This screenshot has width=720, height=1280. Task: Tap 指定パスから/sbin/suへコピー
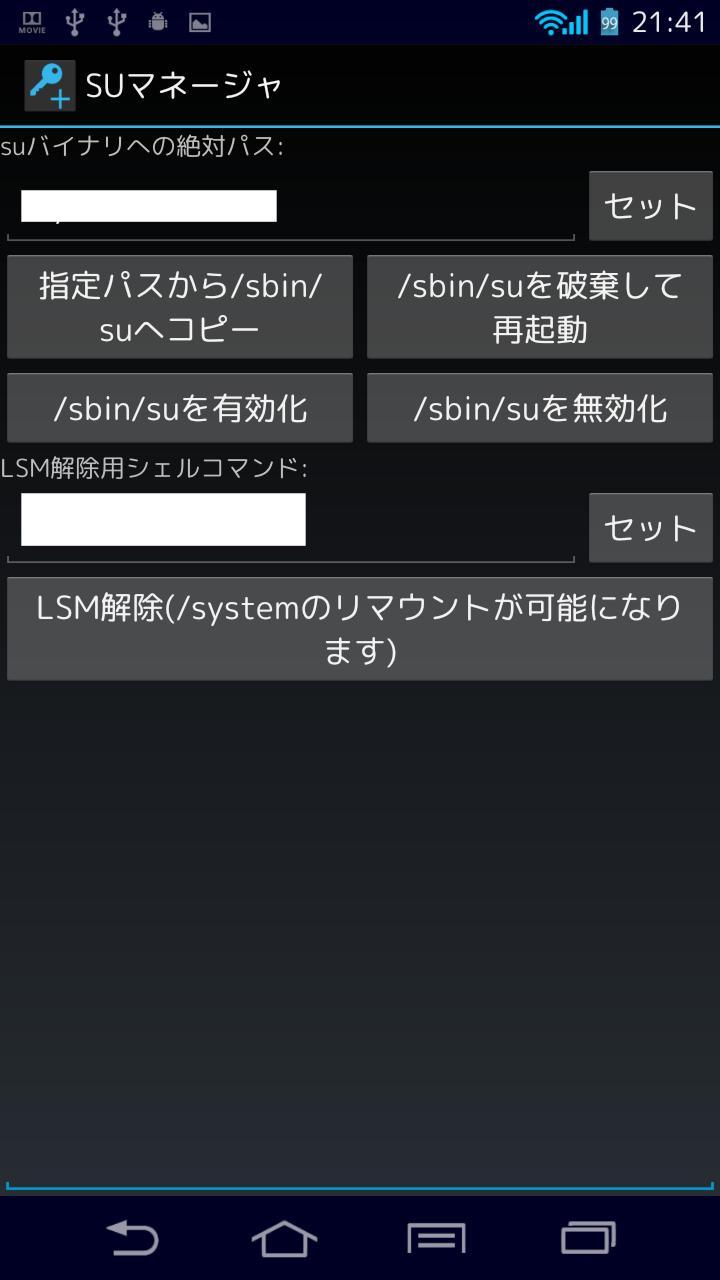[180, 307]
